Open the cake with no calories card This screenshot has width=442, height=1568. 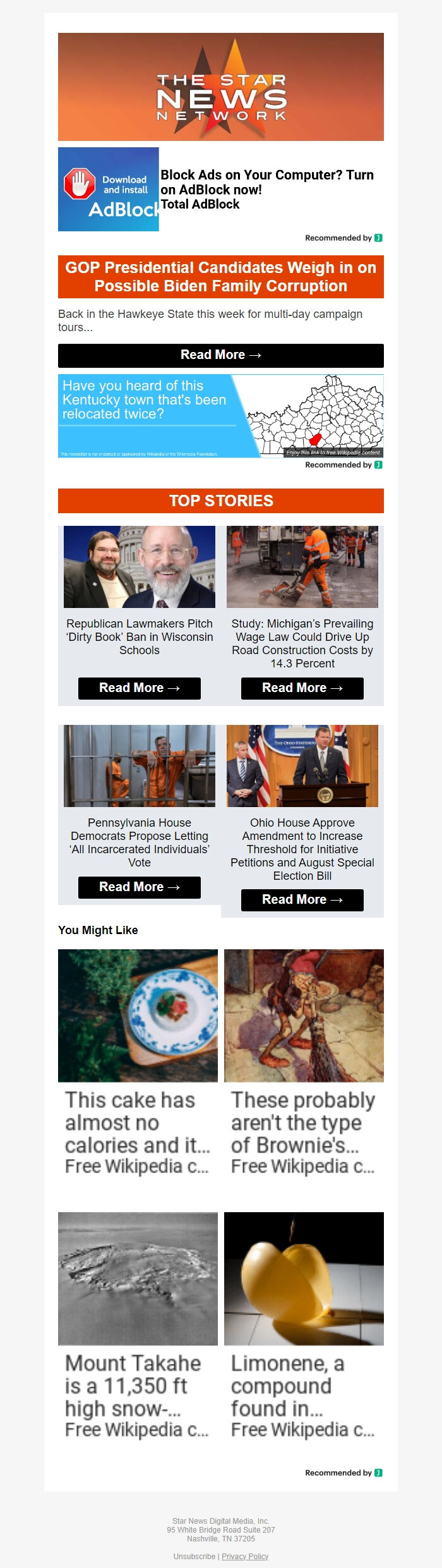[138, 1062]
